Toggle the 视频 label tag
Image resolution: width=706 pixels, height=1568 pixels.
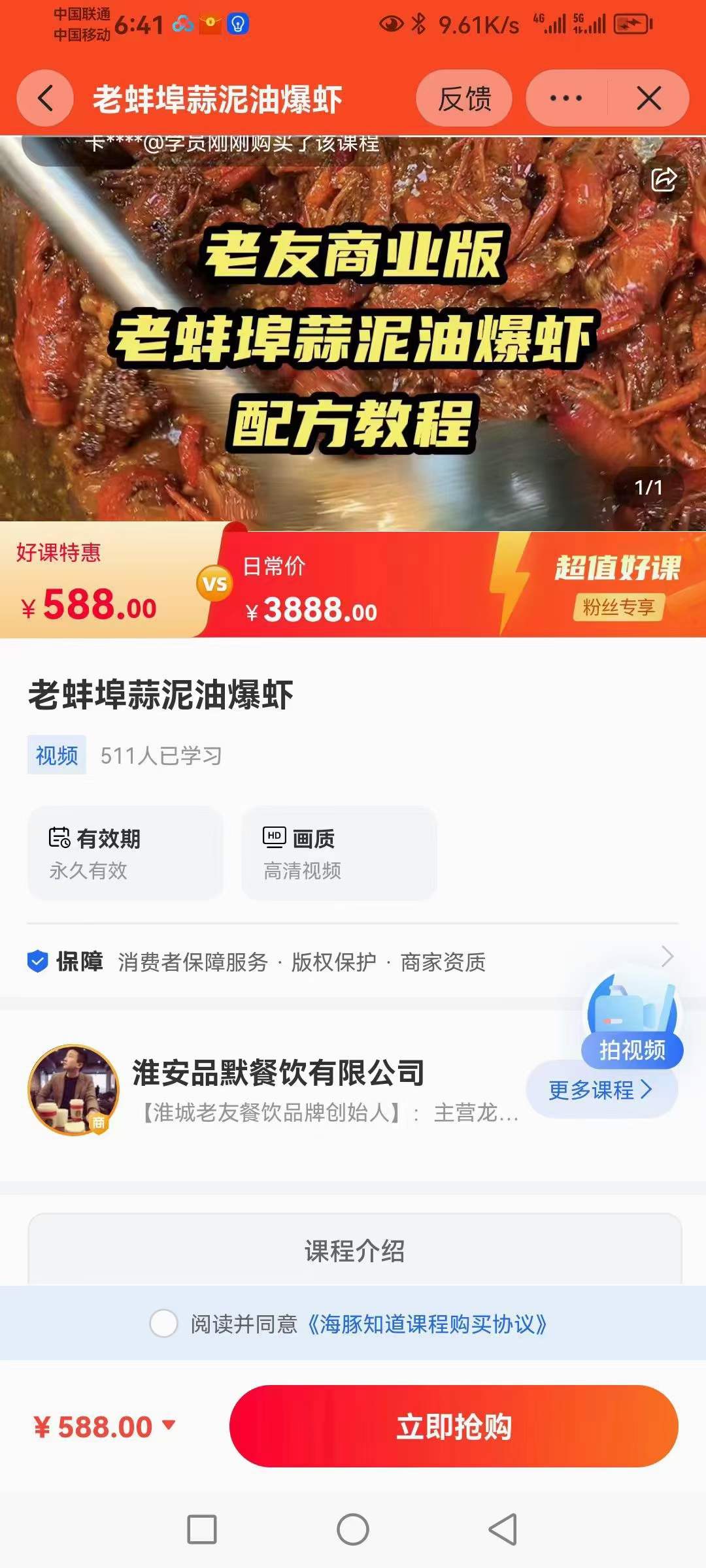56,755
